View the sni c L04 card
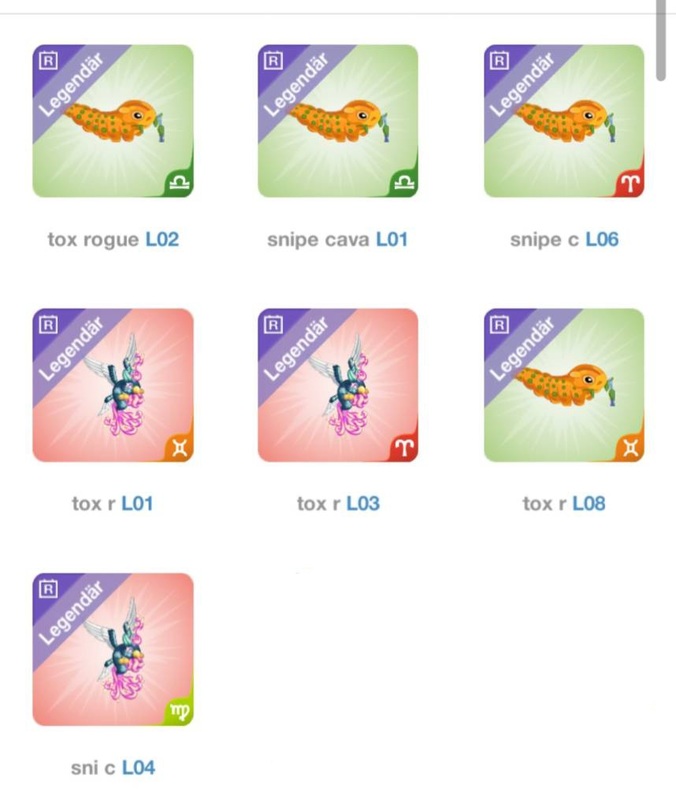This screenshot has height=800, width=676. [x=113, y=649]
